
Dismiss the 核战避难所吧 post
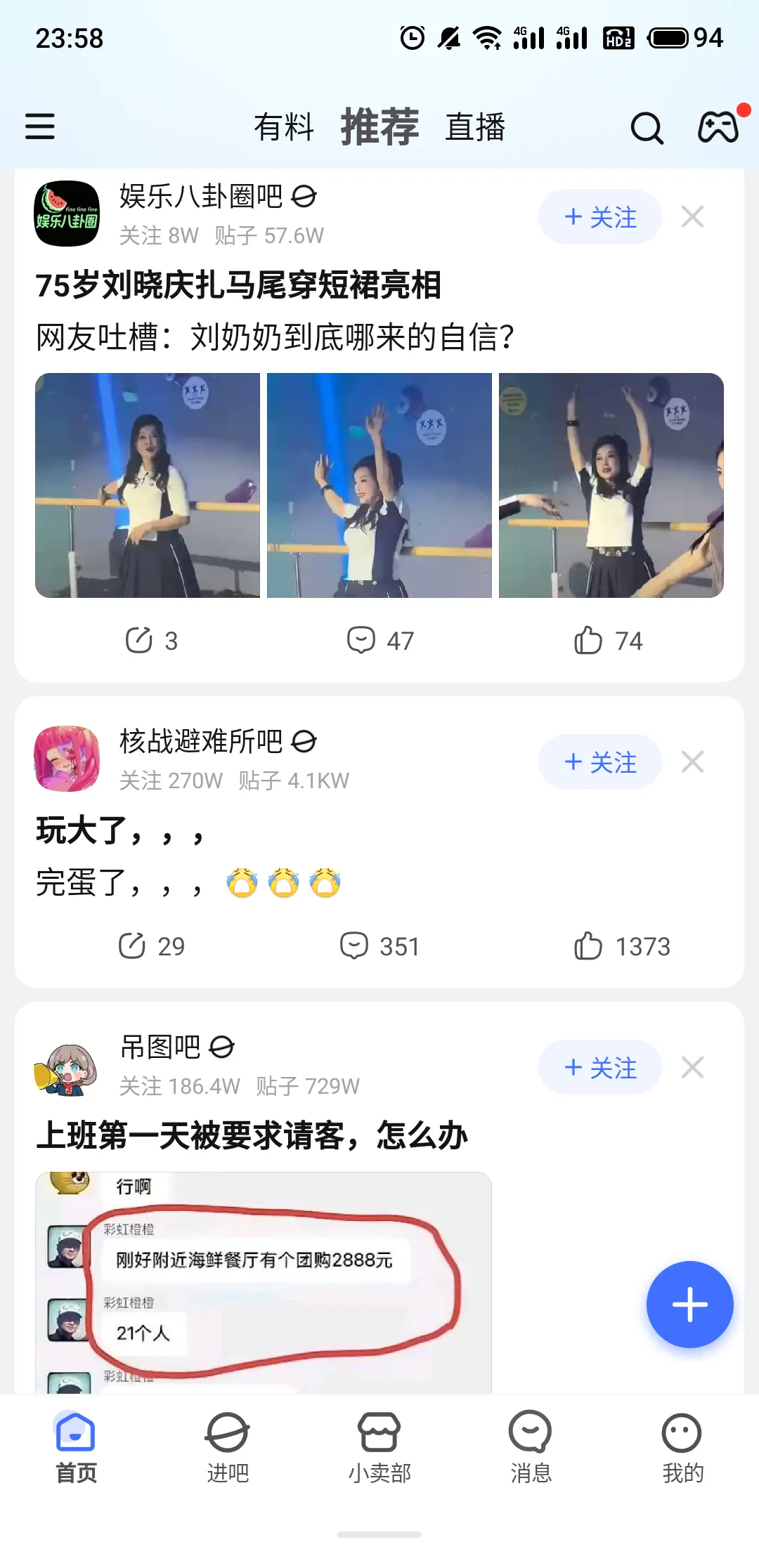click(692, 762)
